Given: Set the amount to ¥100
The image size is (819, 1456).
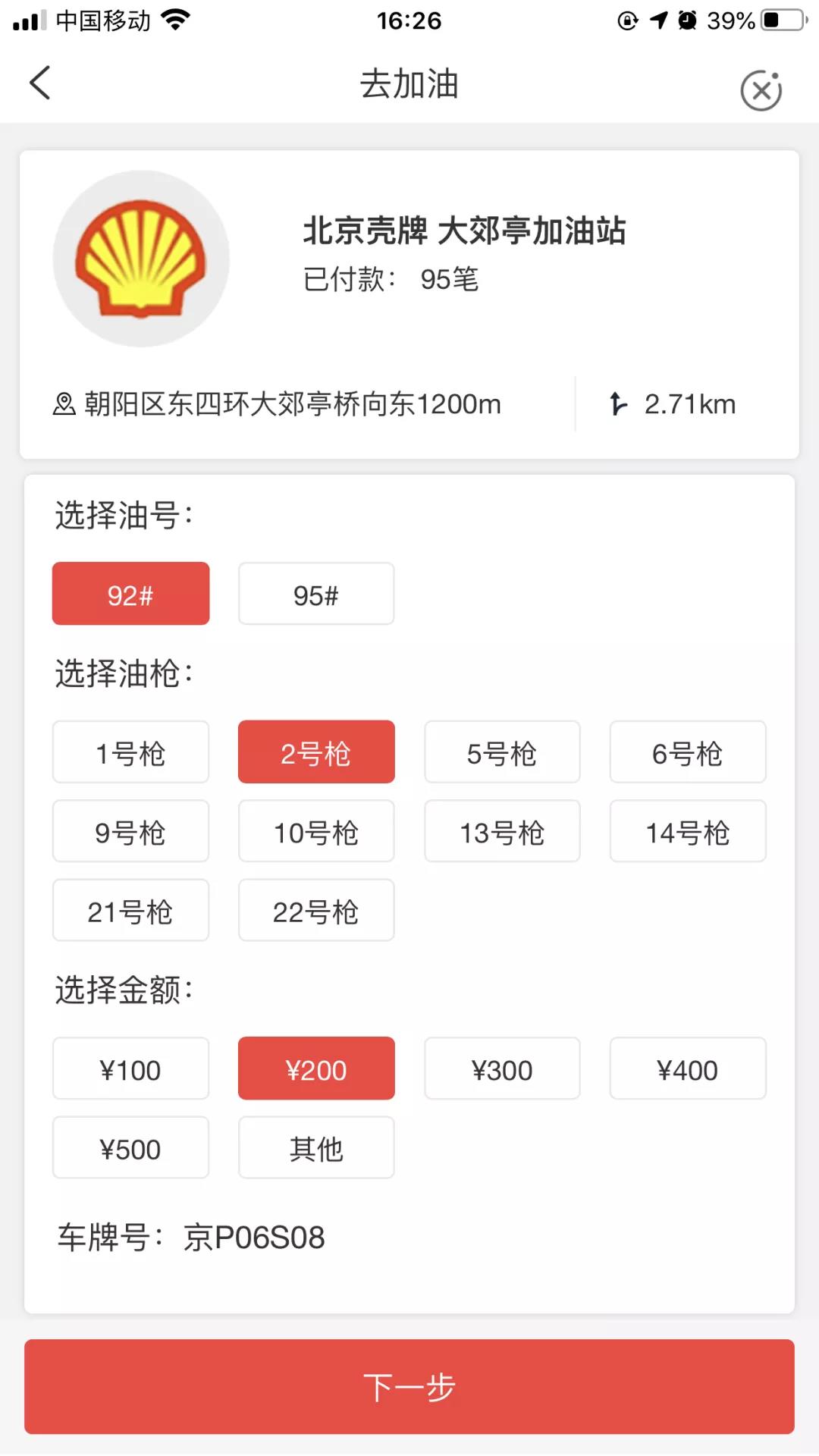Looking at the screenshot, I should click(x=130, y=1068).
